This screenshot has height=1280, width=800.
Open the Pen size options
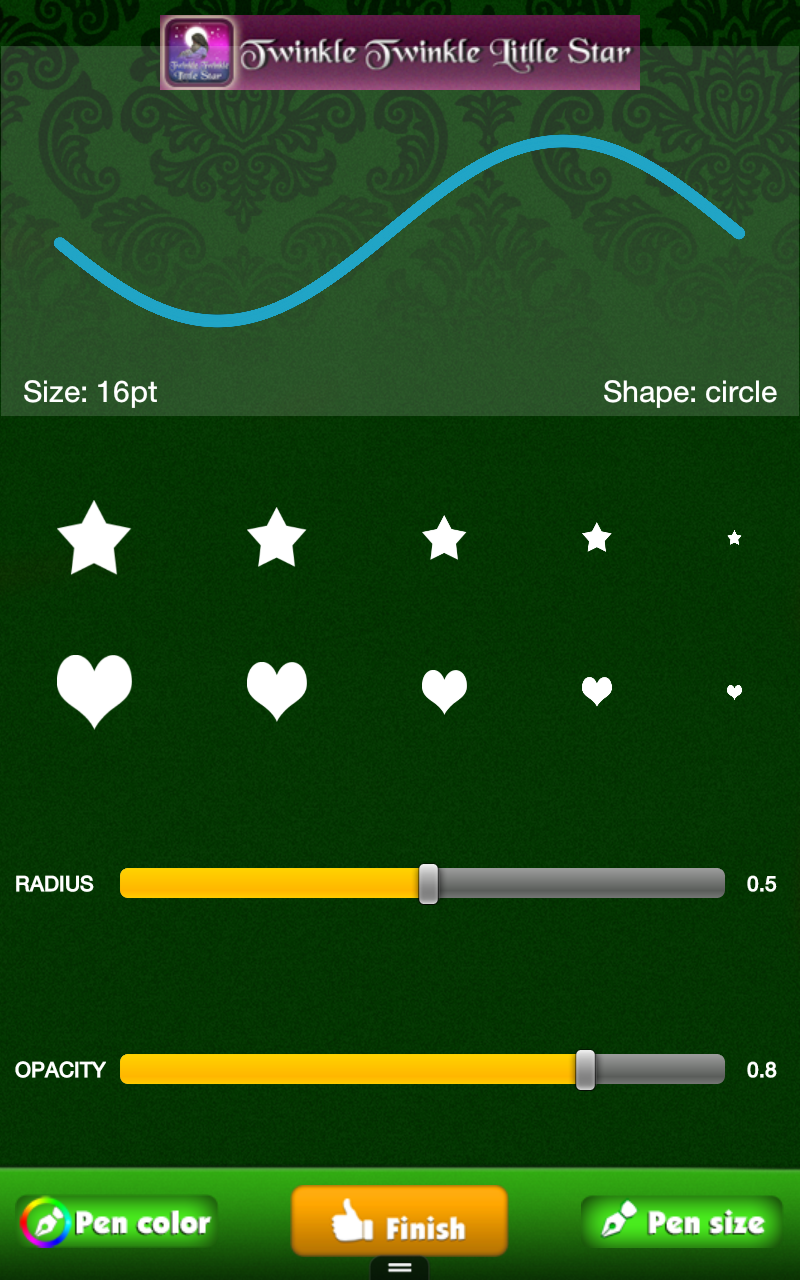coord(682,1222)
